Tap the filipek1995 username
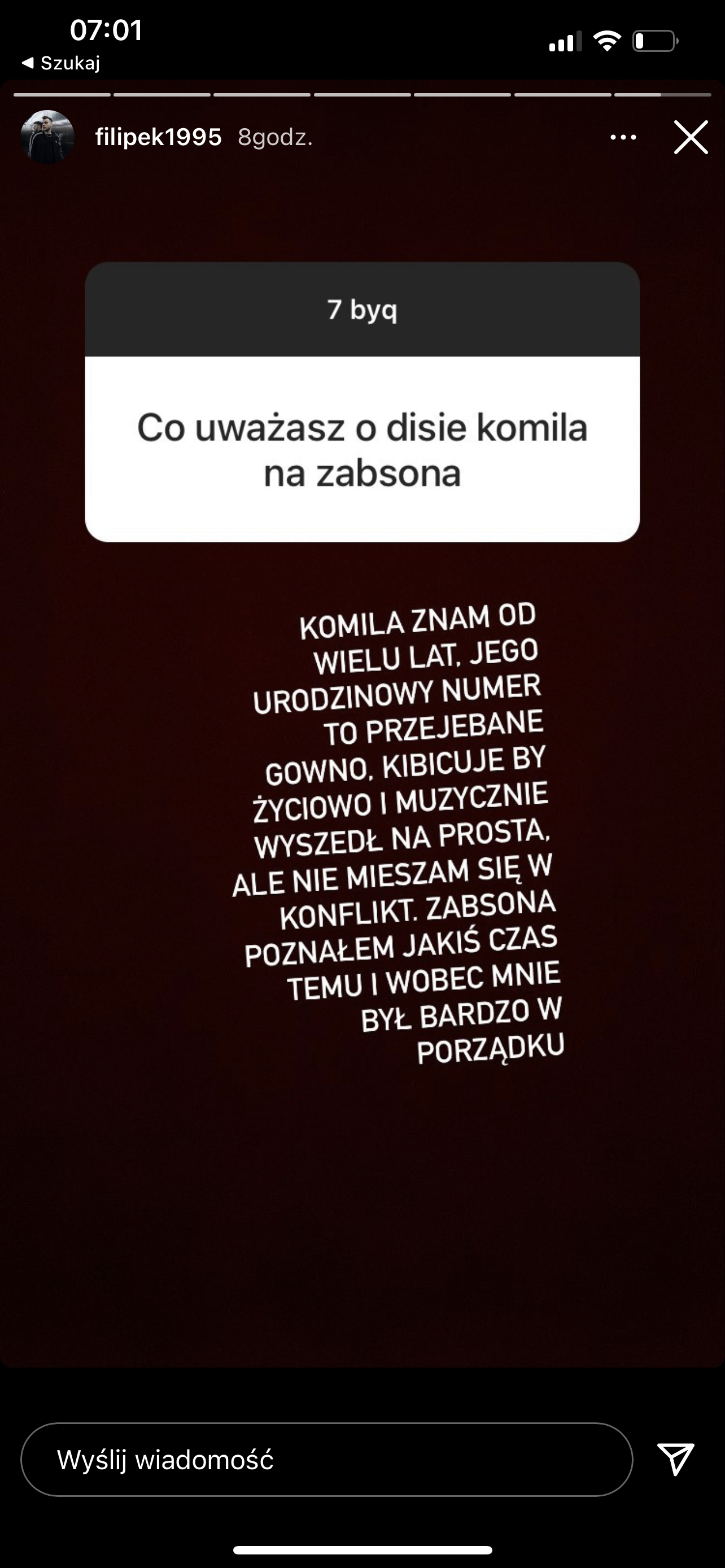Screen dimensions: 725x1568 coord(158,137)
